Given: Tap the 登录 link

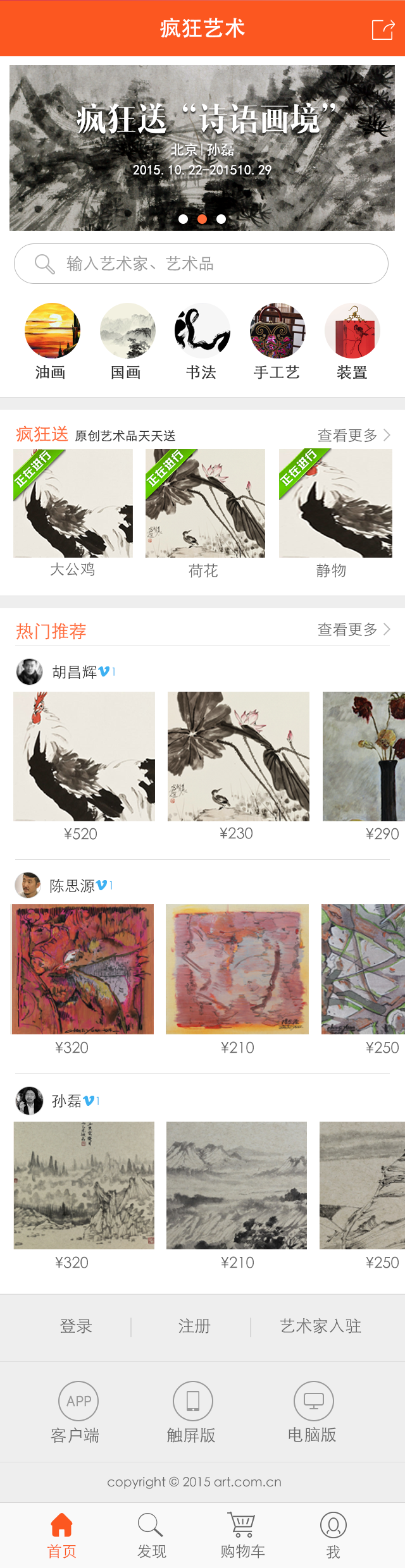Looking at the screenshot, I should coord(76,1326).
